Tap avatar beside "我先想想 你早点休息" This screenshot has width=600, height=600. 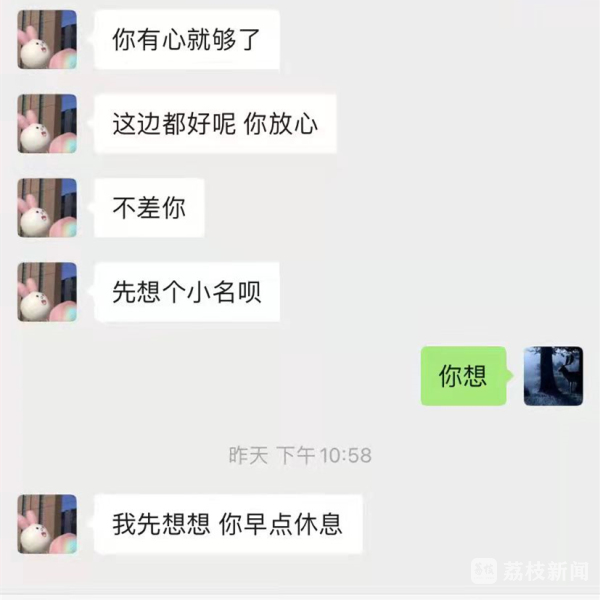pyautogui.click(x=47, y=524)
